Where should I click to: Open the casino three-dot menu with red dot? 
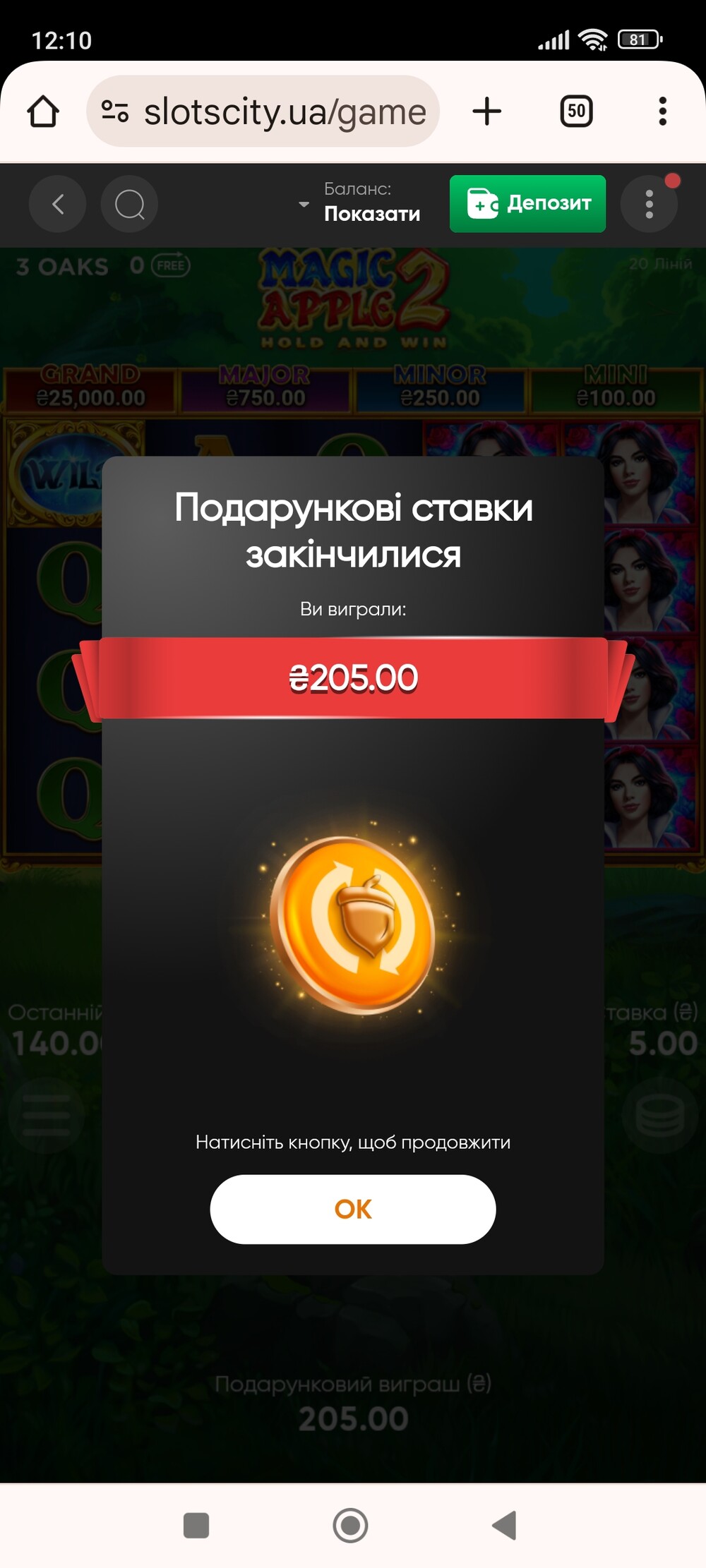[x=650, y=204]
